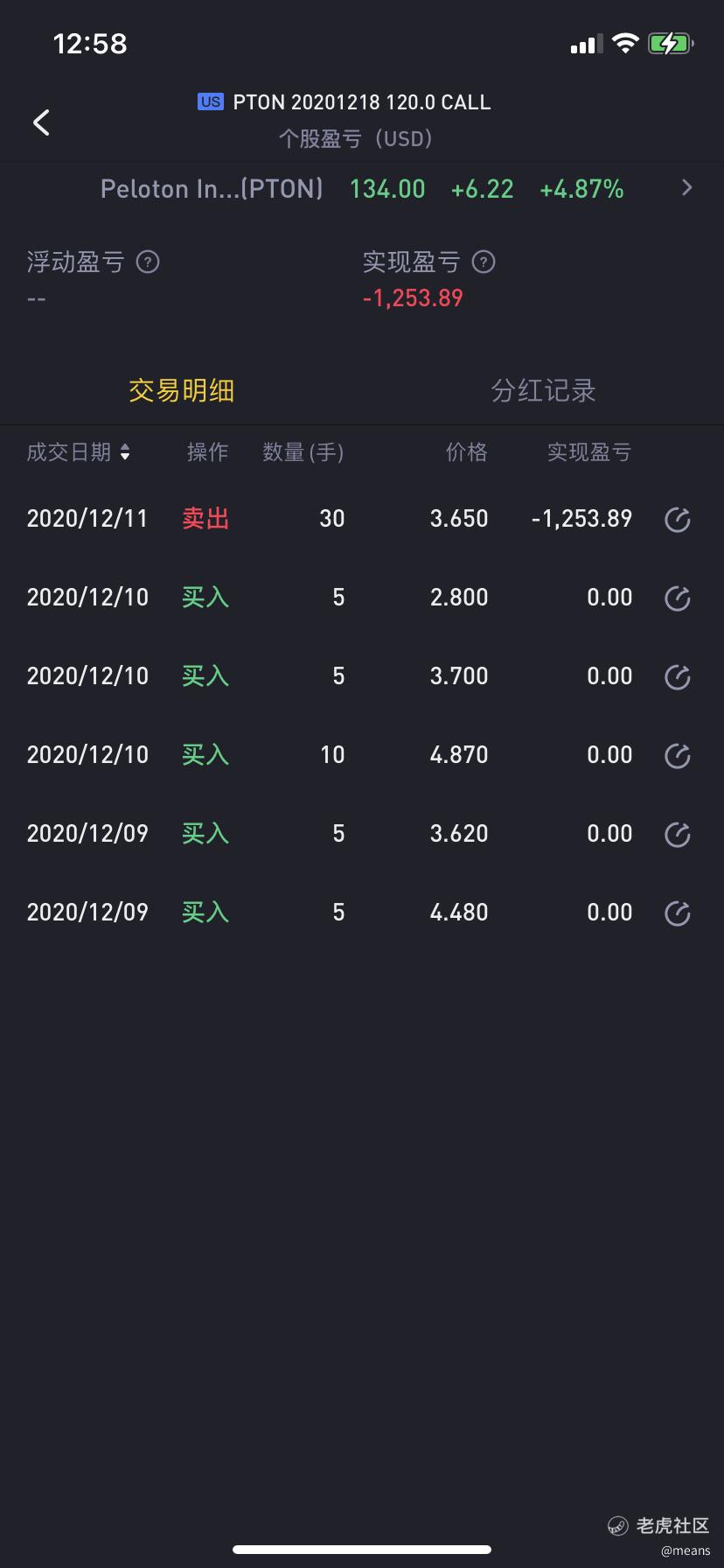Open detail icon for buy at 4.870
The width and height of the screenshot is (724, 1568).
pyautogui.click(x=678, y=756)
